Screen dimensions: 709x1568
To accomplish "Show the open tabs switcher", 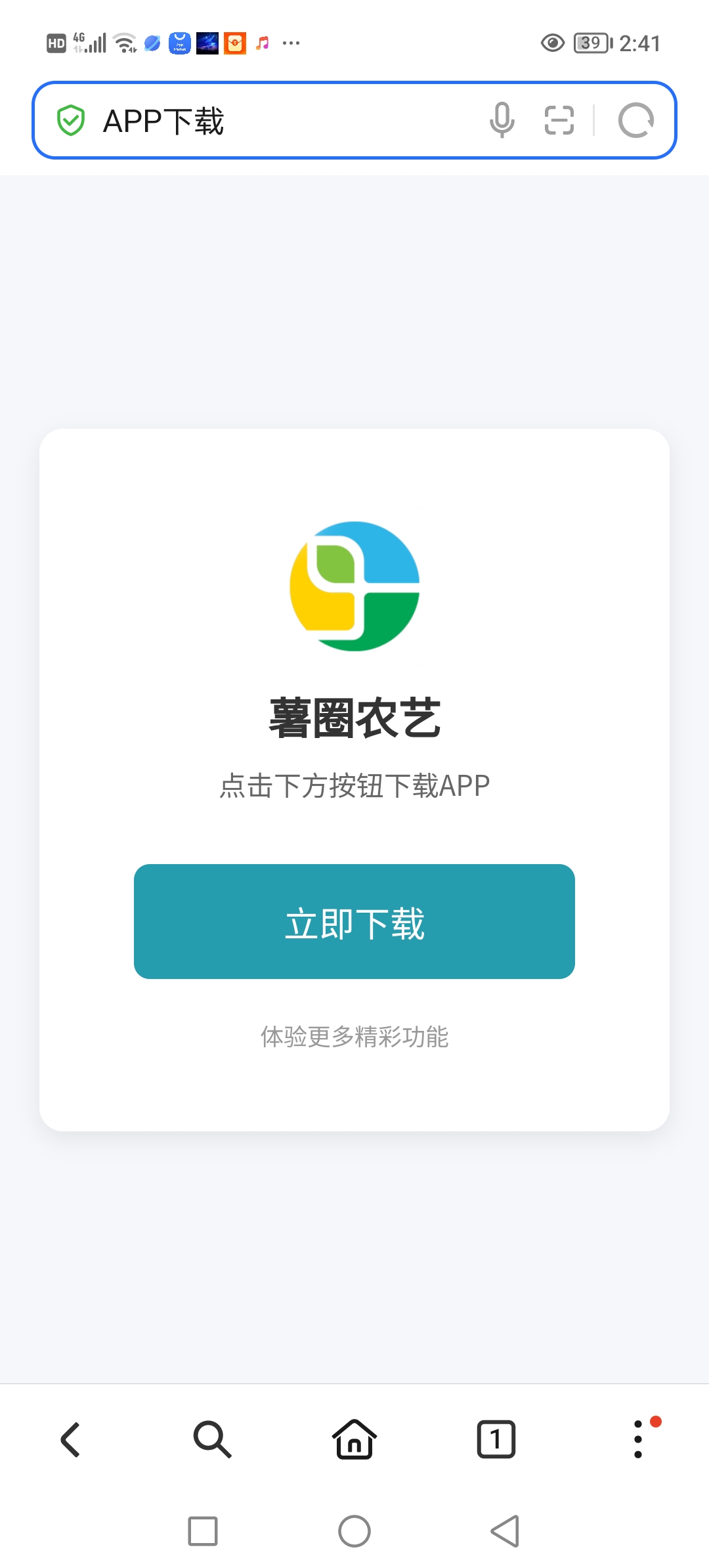I will (x=496, y=1440).
